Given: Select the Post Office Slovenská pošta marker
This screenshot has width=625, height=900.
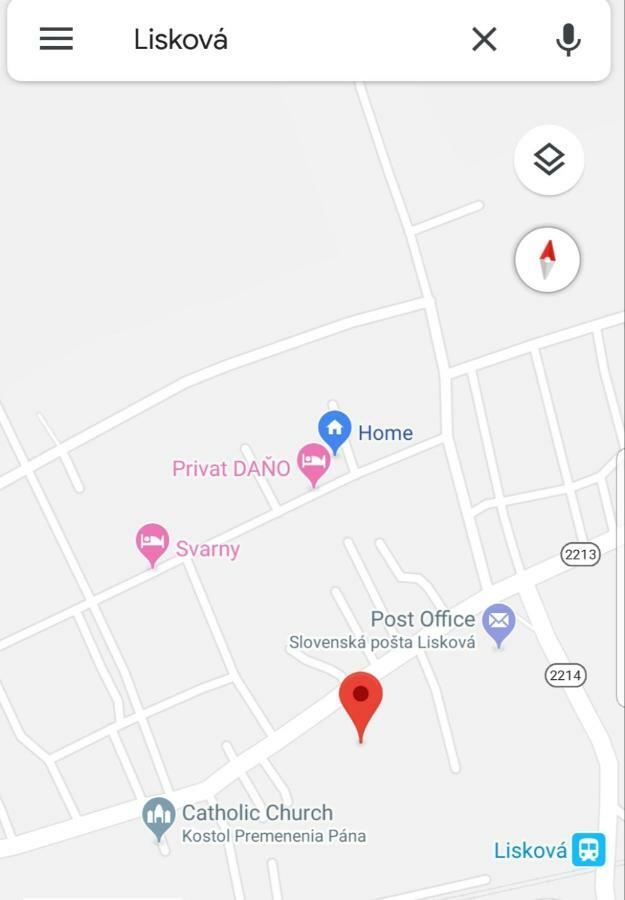Looking at the screenshot, I should 498,623.
